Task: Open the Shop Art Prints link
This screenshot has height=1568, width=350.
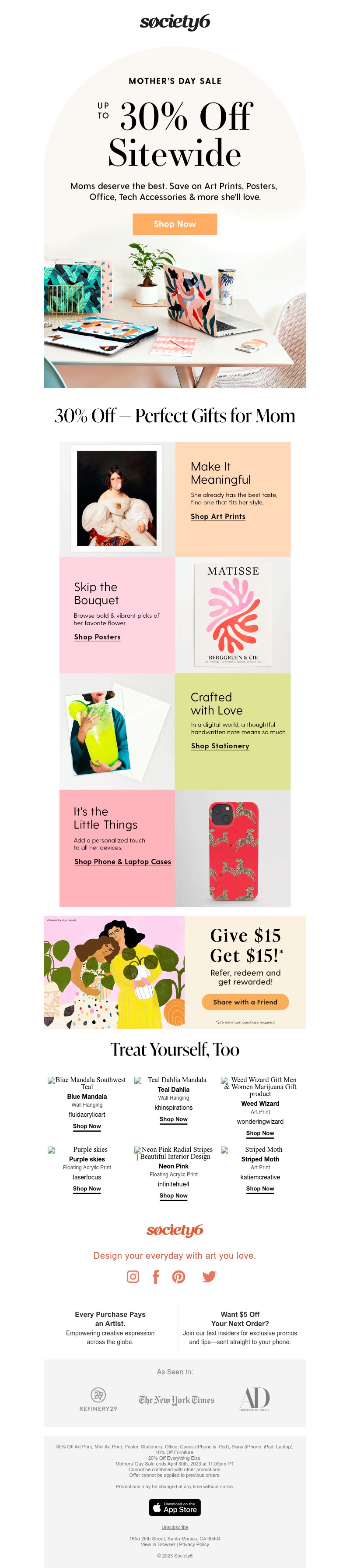Action: click(x=217, y=516)
